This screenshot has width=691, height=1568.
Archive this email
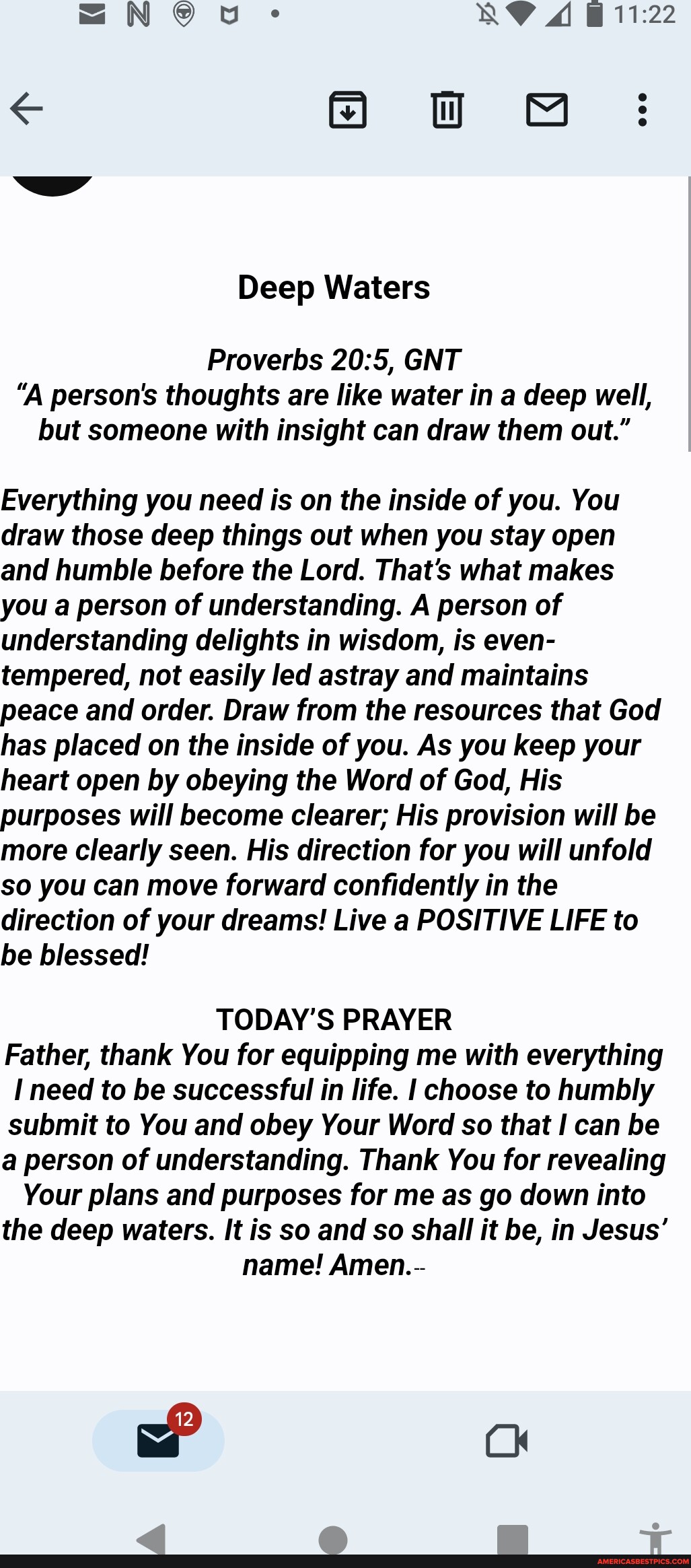(348, 109)
